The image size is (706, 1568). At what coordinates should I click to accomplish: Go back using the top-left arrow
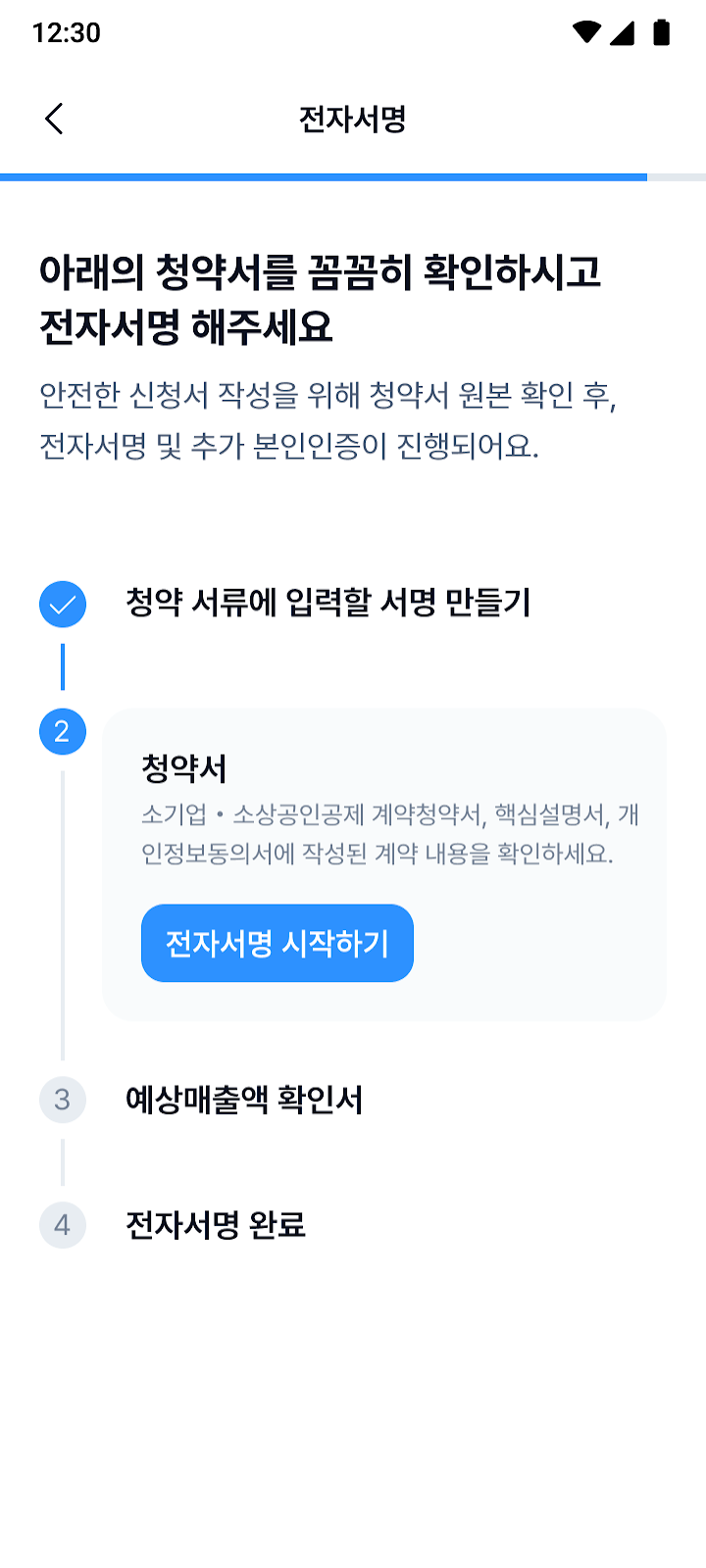pos(54,119)
